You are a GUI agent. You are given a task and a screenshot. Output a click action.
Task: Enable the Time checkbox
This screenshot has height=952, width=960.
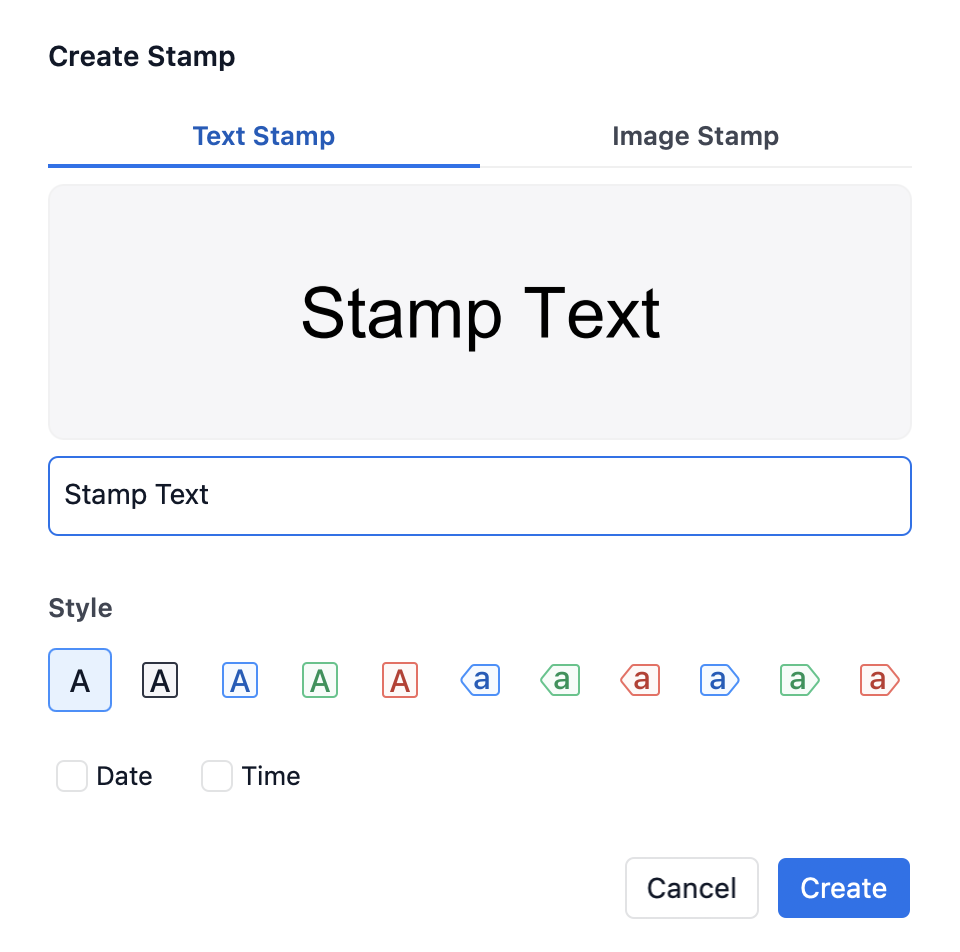click(217, 776)
